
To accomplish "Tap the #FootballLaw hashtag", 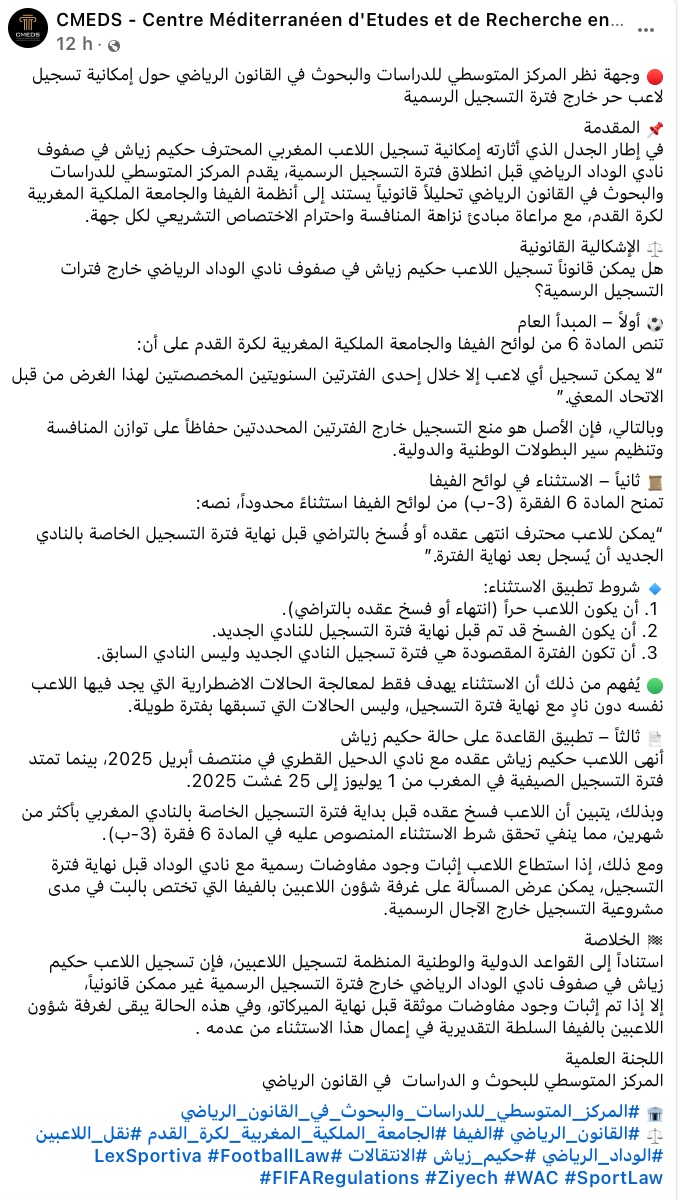I will point(272,1157).
